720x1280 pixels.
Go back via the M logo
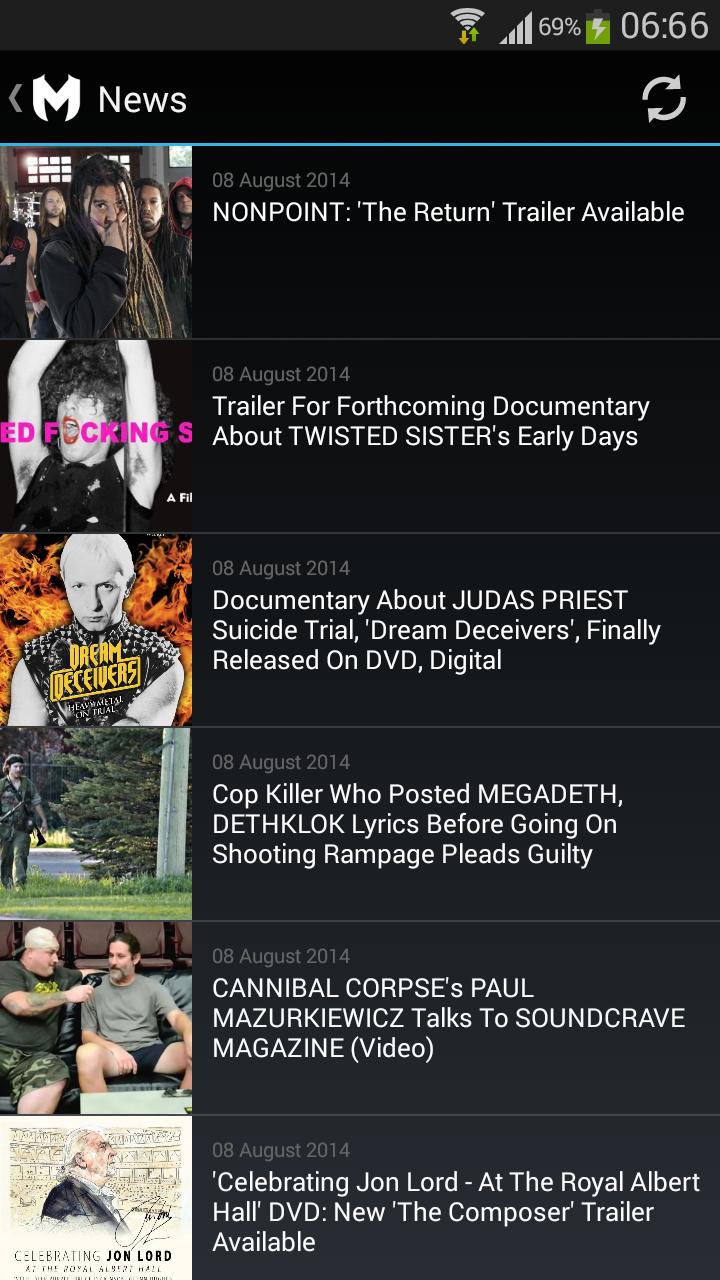point(48,98)
